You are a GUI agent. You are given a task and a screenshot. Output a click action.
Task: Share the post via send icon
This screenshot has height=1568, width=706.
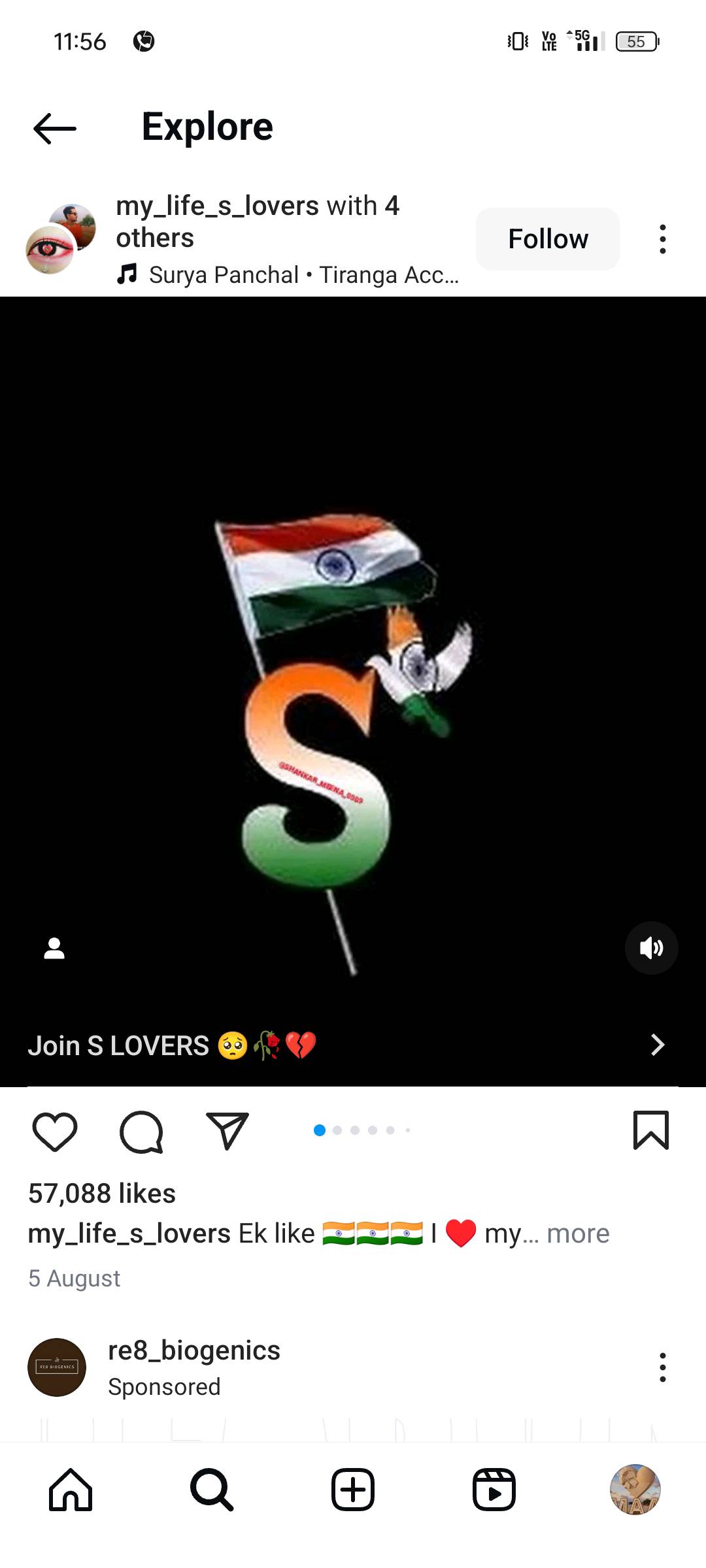227,1131
